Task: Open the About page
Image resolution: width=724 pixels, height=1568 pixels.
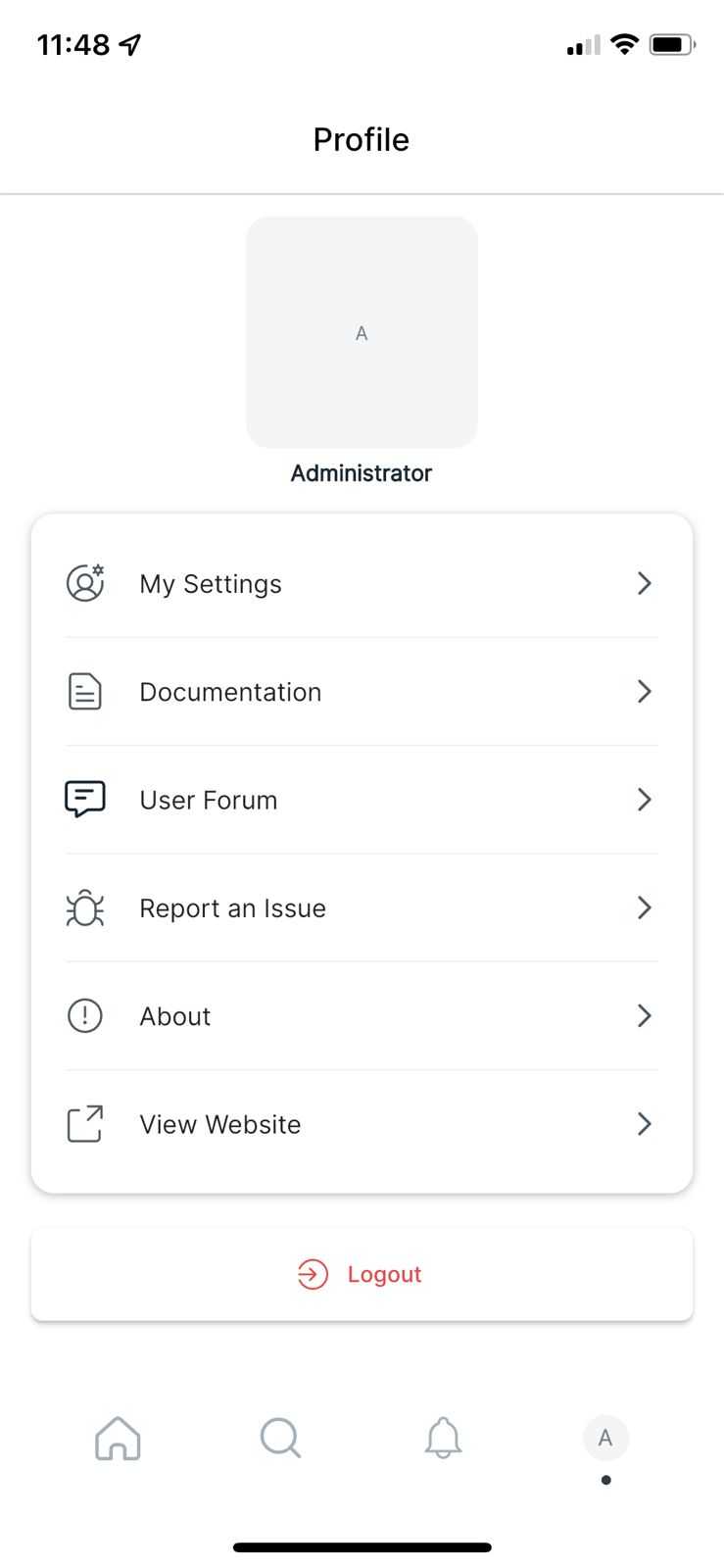Action: pyautogui.click(x=361, y=1016)
